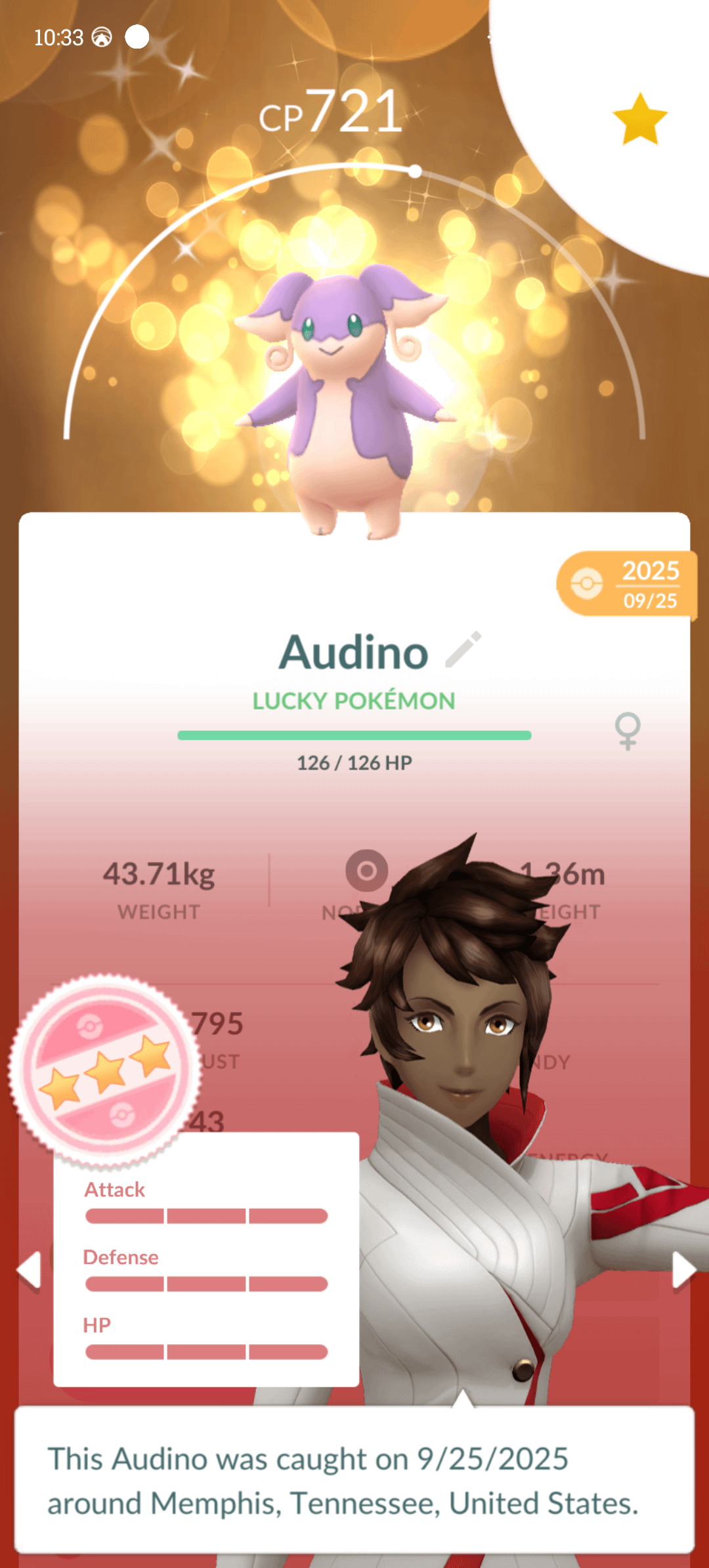The image size is (709, 1568).
Task: Toggle the favorite star for Audino
Action: tap(639, 120)
